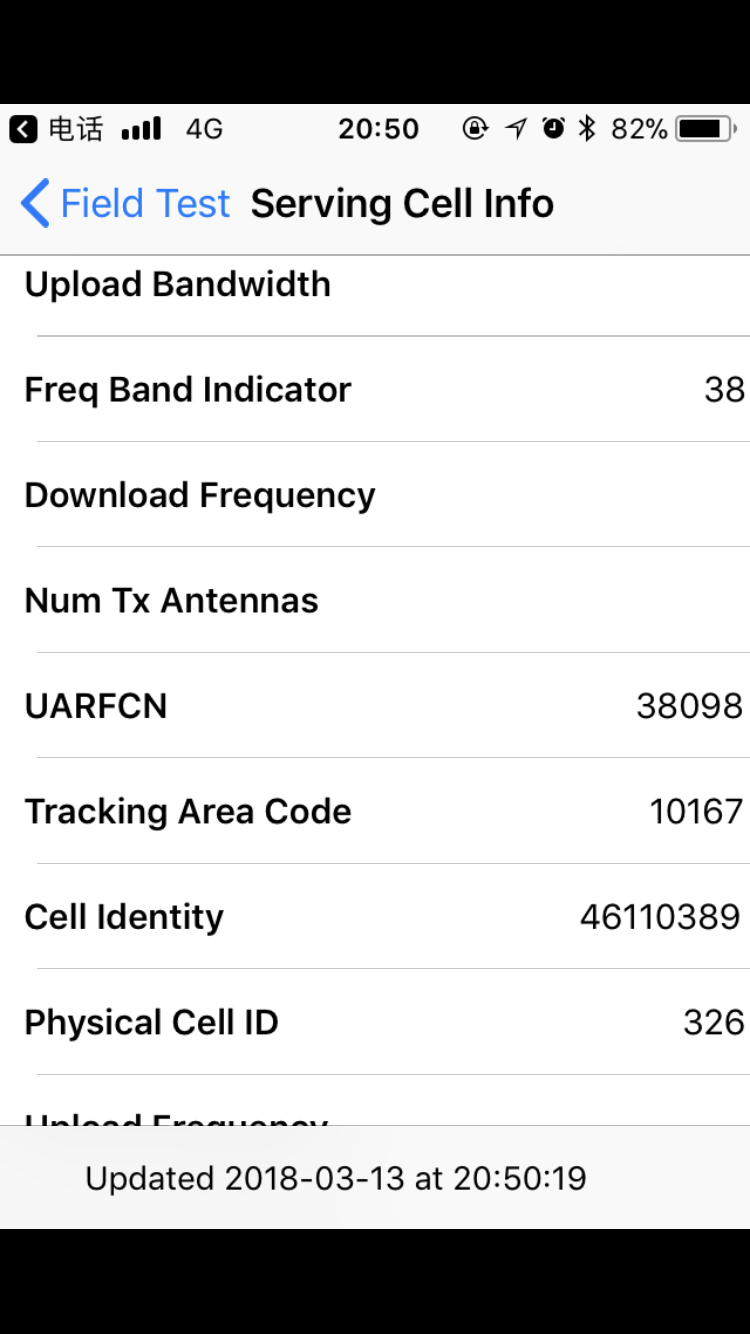Select the Physical Cell ID row
Image resolution: width=750 pixels, height=1334 pixels.
[x=375, y=1021]
